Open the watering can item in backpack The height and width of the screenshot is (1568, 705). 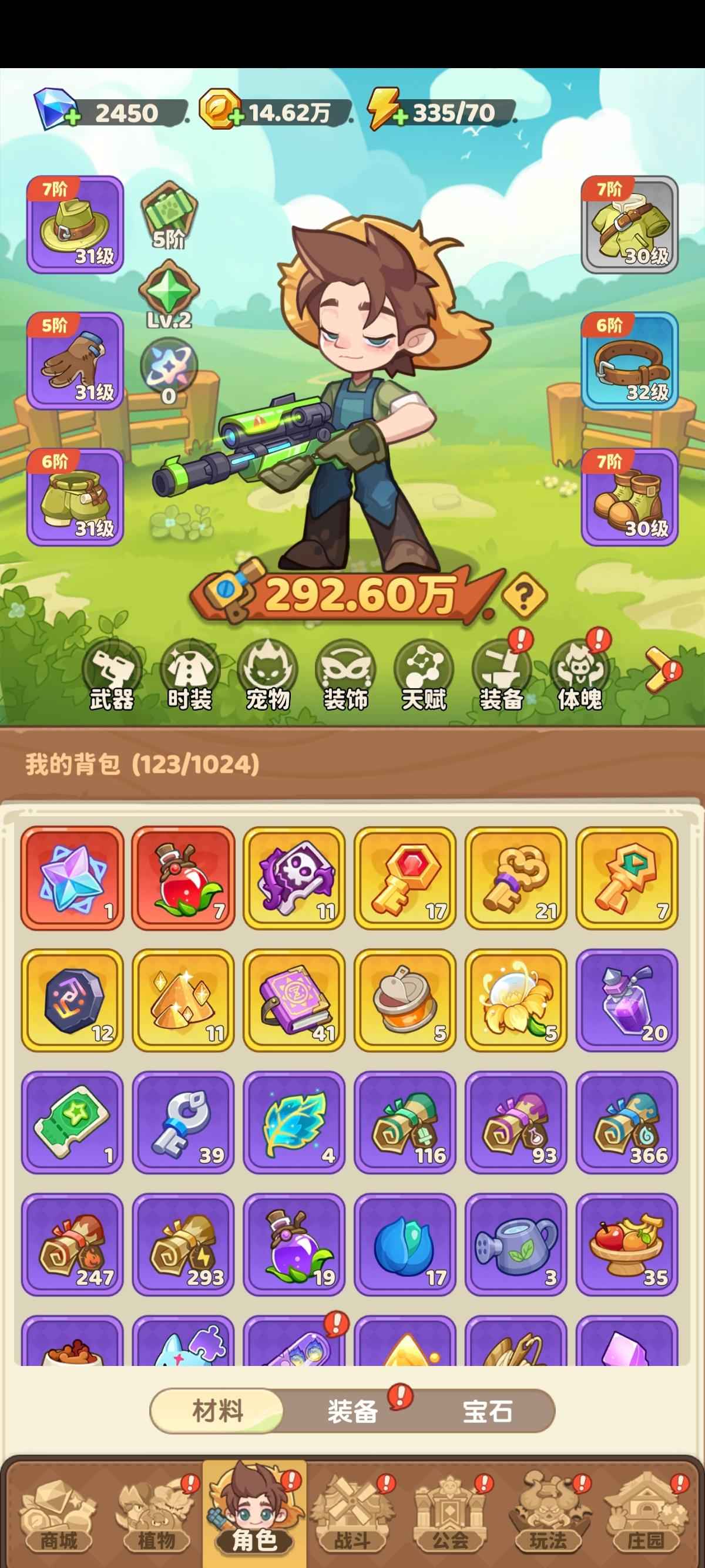[x=516, y=1244]
